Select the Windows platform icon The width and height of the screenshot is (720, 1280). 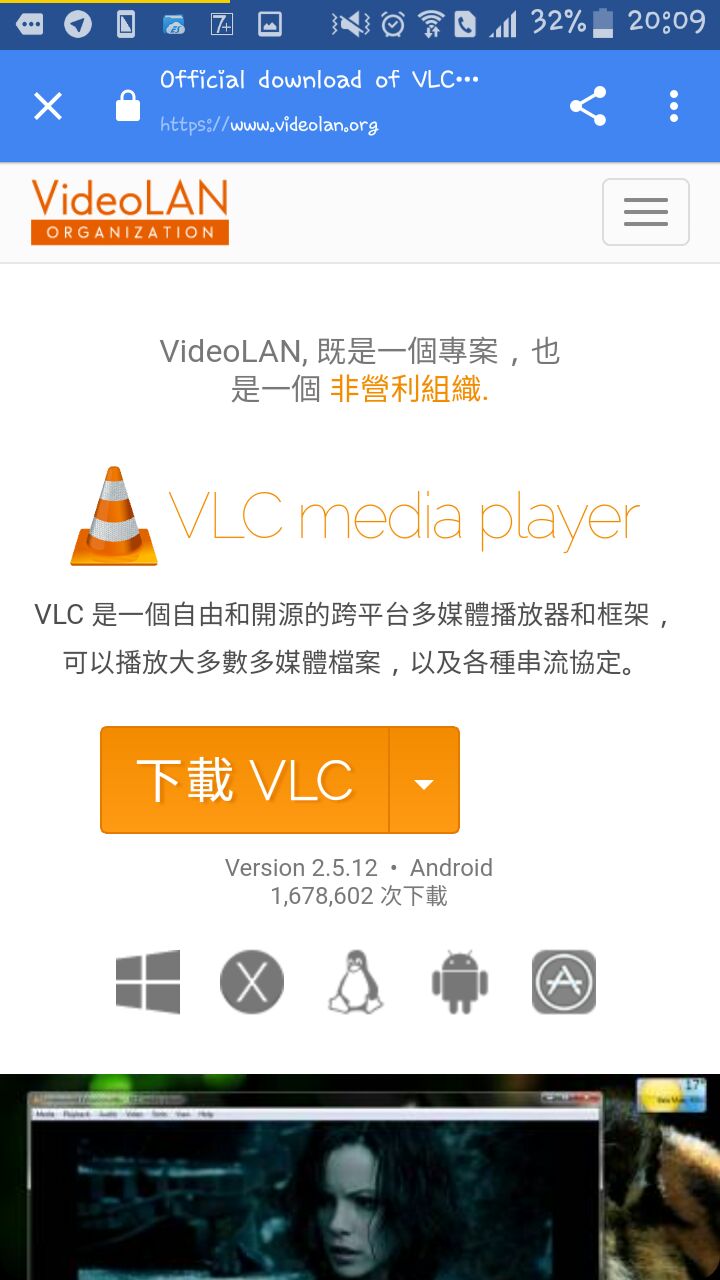pyautogui.click(x=148, y=982)
